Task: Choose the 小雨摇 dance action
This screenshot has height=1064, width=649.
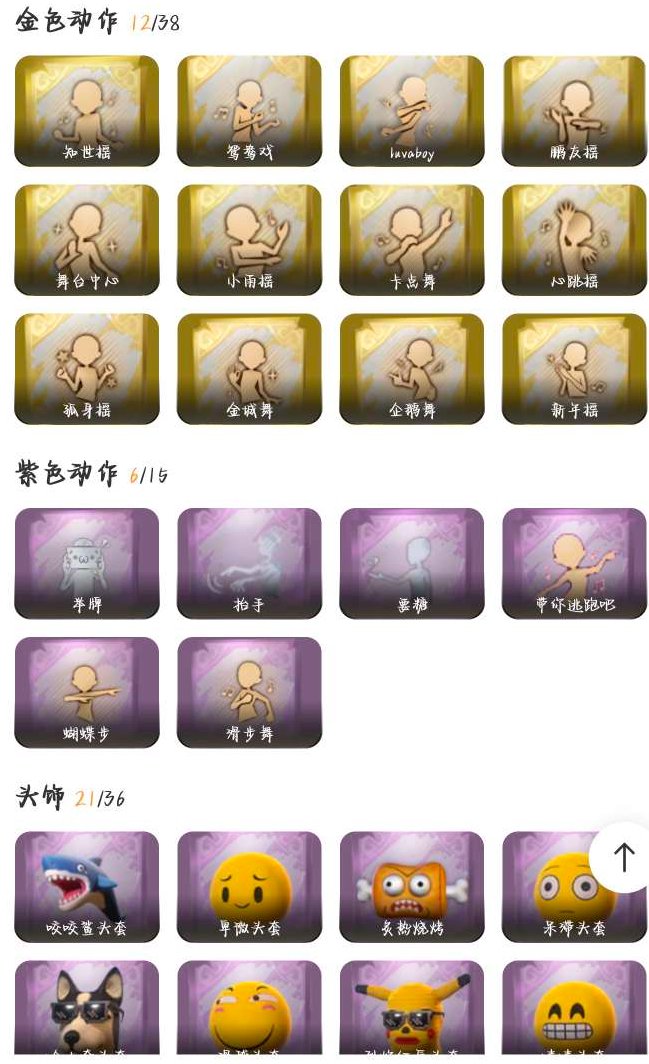Action: pyautogui.click(x=249, y=240)
